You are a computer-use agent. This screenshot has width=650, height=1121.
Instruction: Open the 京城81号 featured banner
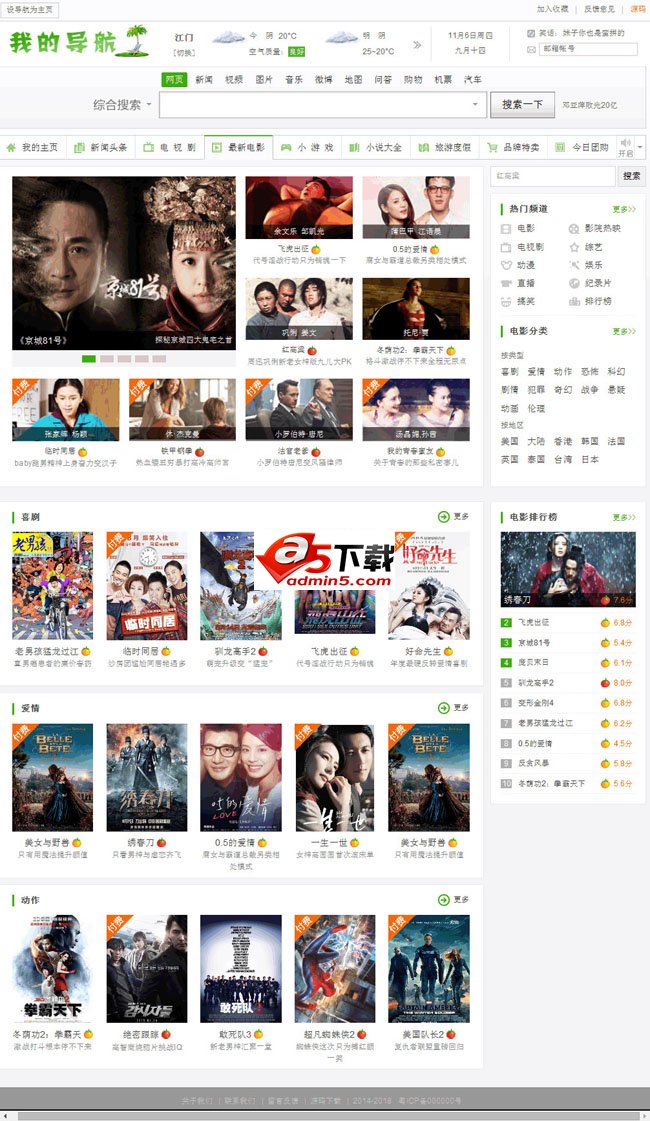pyautogui.click(x=124, y=262)
